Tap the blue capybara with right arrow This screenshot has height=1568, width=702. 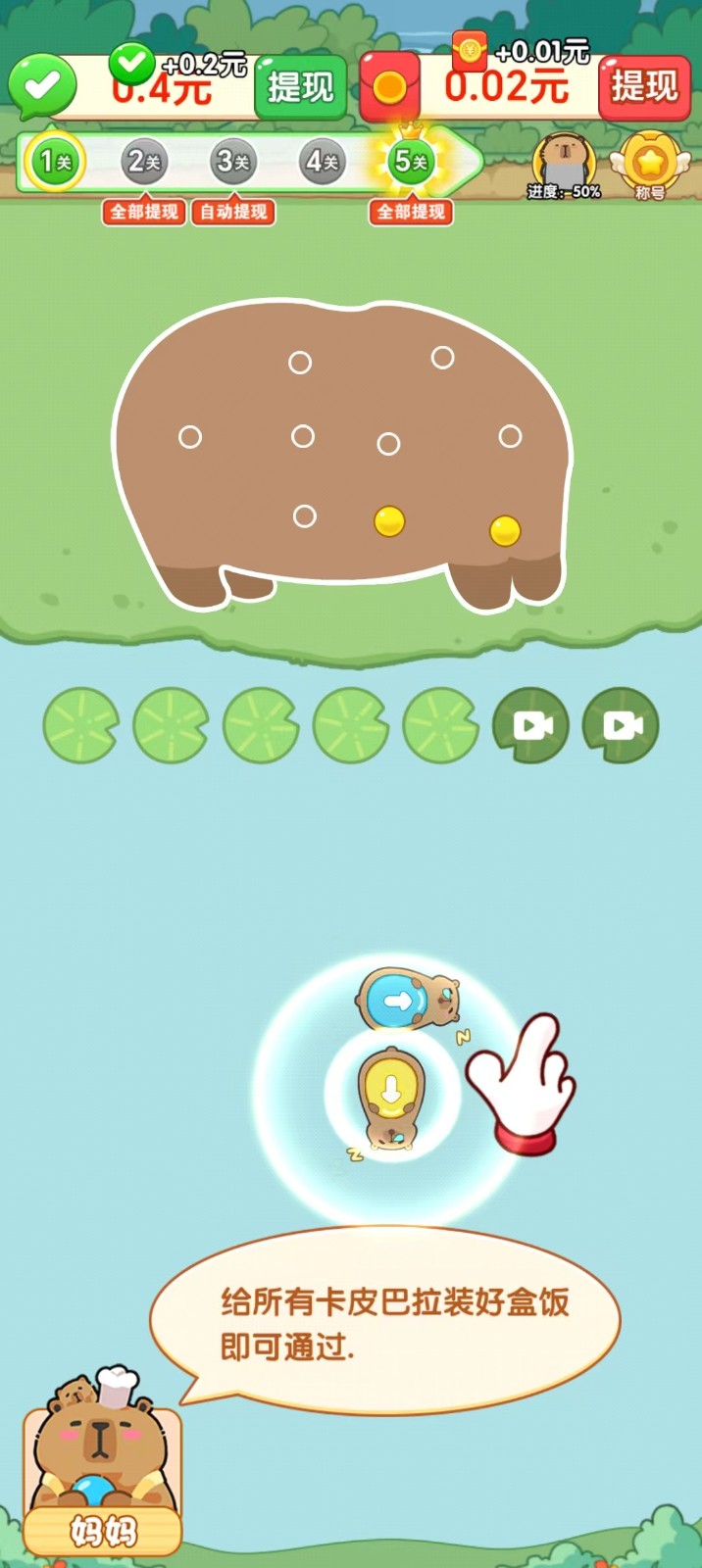(406, 1001)
